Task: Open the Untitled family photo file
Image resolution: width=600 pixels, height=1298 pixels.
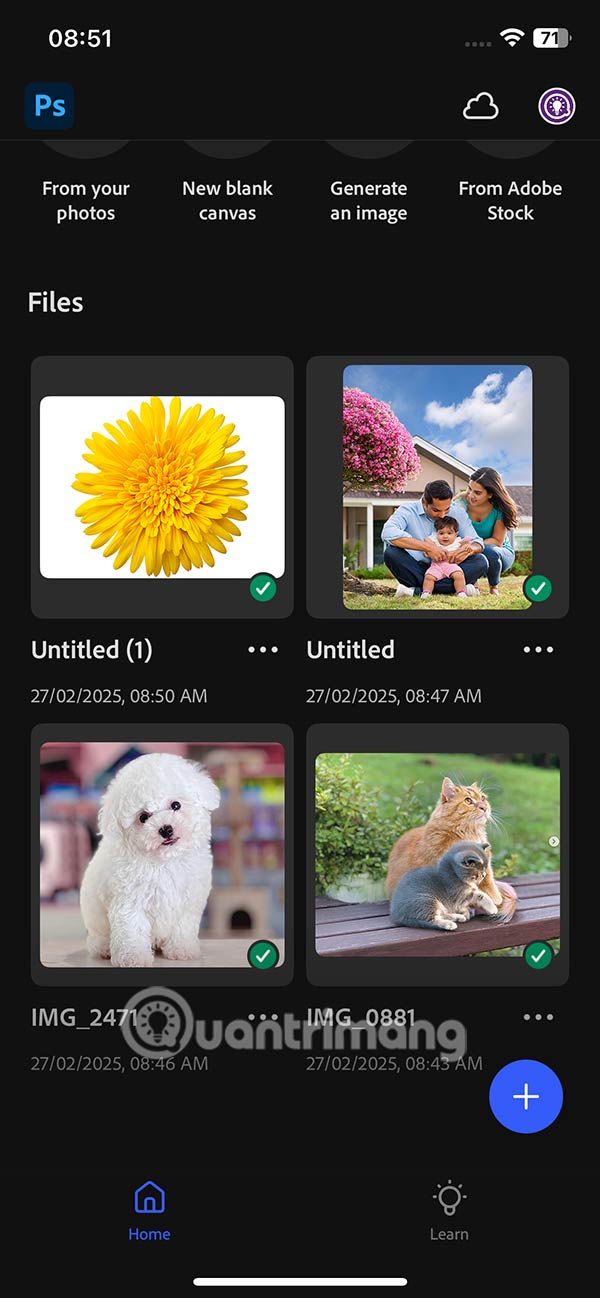Action: (x=437, y=487)
